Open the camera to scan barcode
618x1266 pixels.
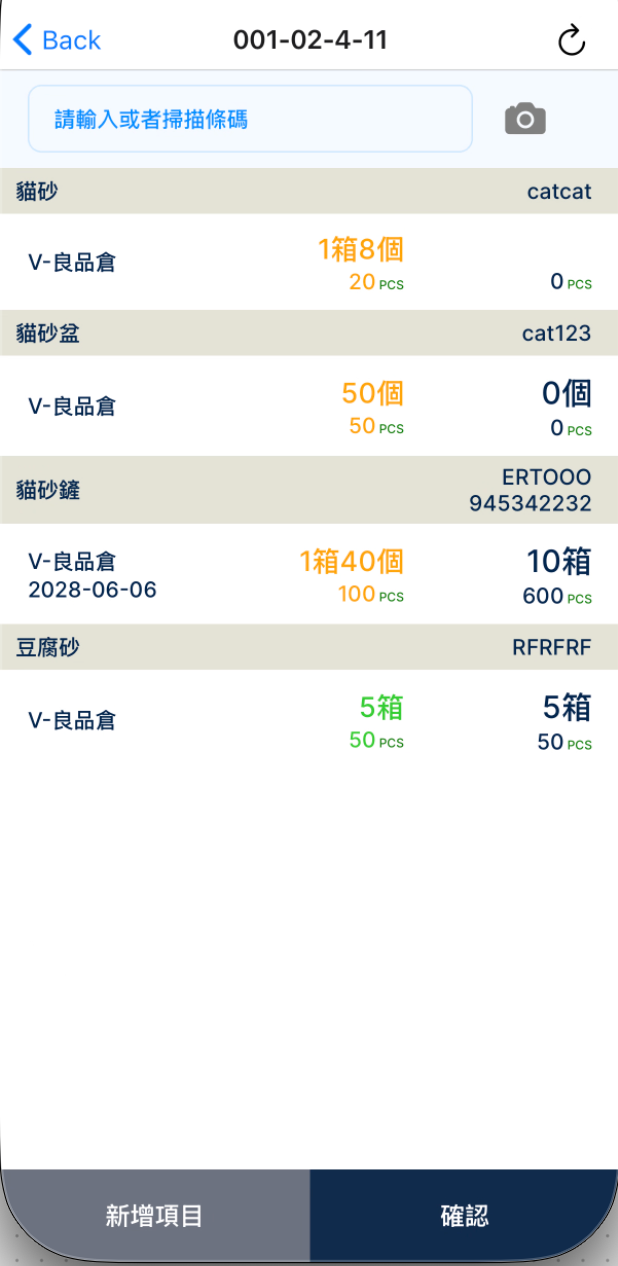(525, 119)
